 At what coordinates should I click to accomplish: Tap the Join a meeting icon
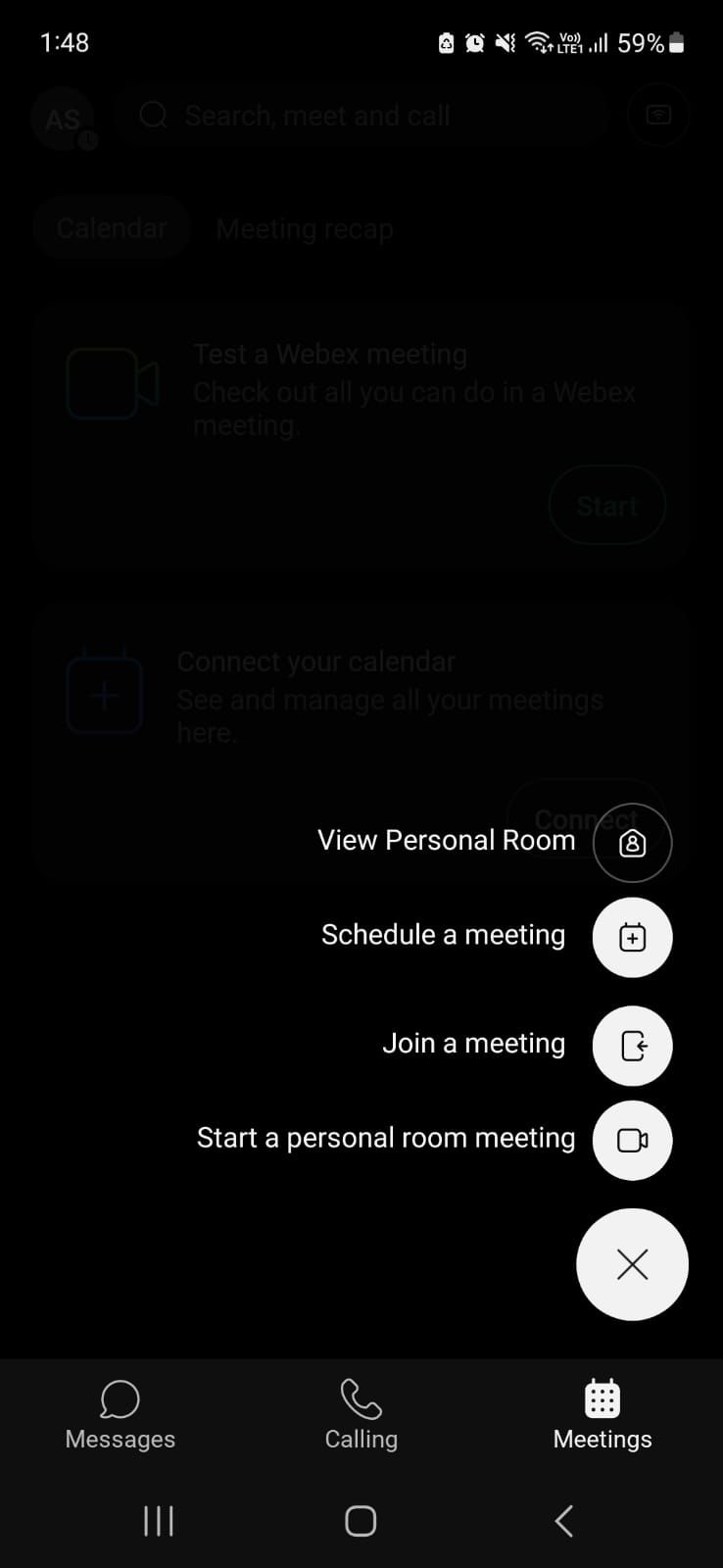point(632,1045)
